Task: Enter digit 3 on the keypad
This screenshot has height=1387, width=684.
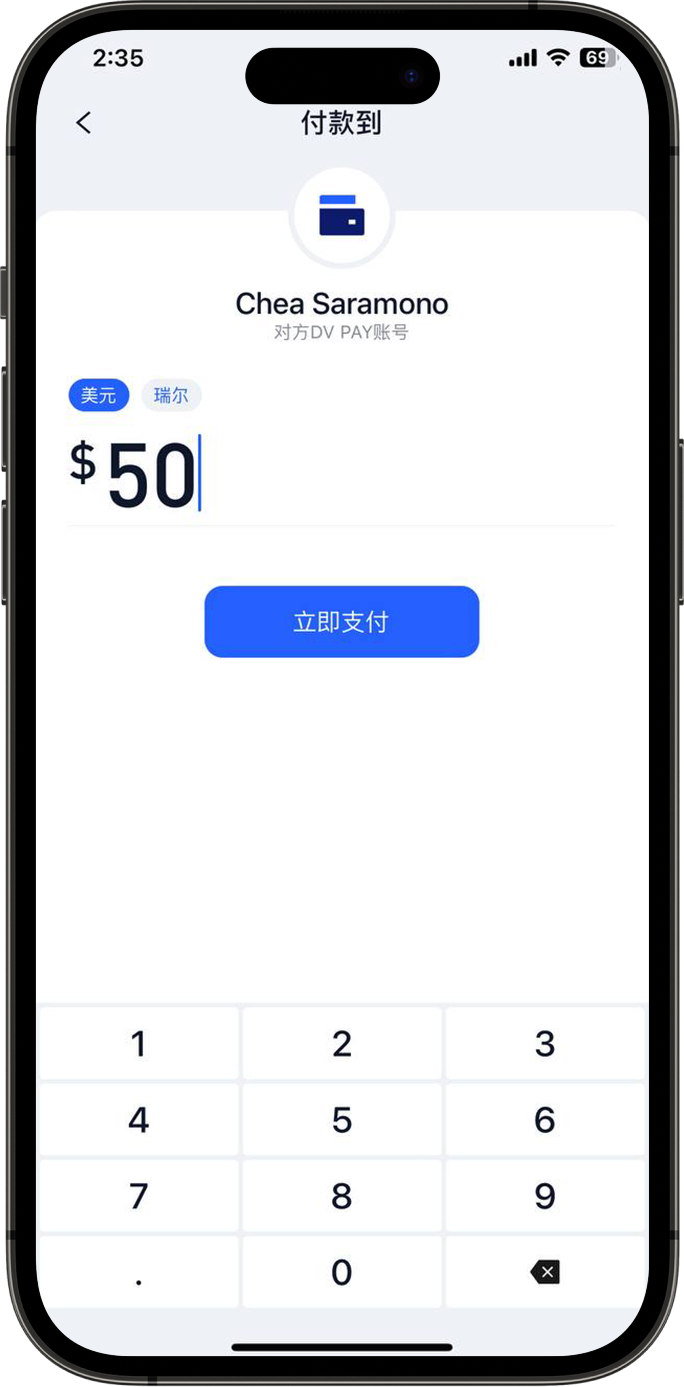Action: coord(544,1044)
